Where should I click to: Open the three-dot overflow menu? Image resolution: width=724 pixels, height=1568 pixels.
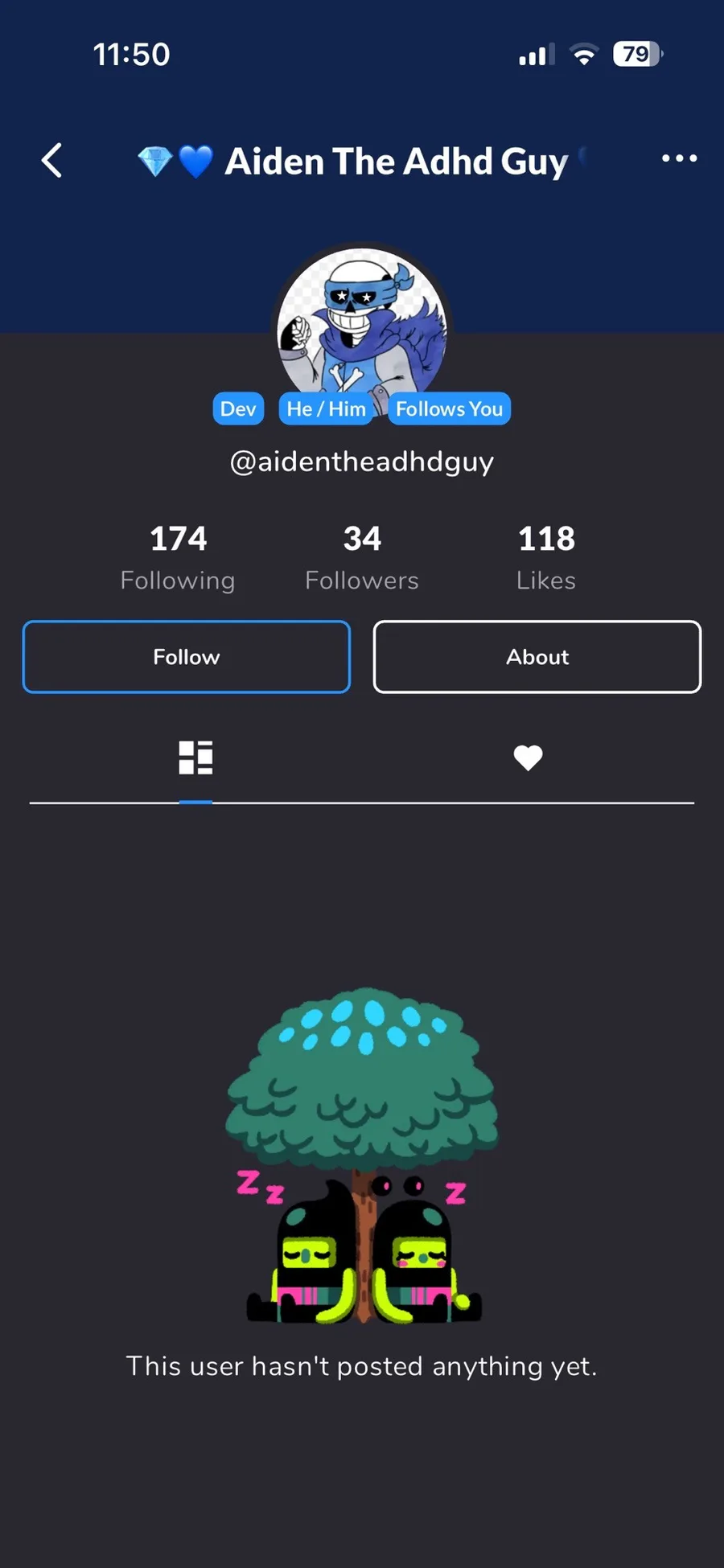tap(679, 158)
